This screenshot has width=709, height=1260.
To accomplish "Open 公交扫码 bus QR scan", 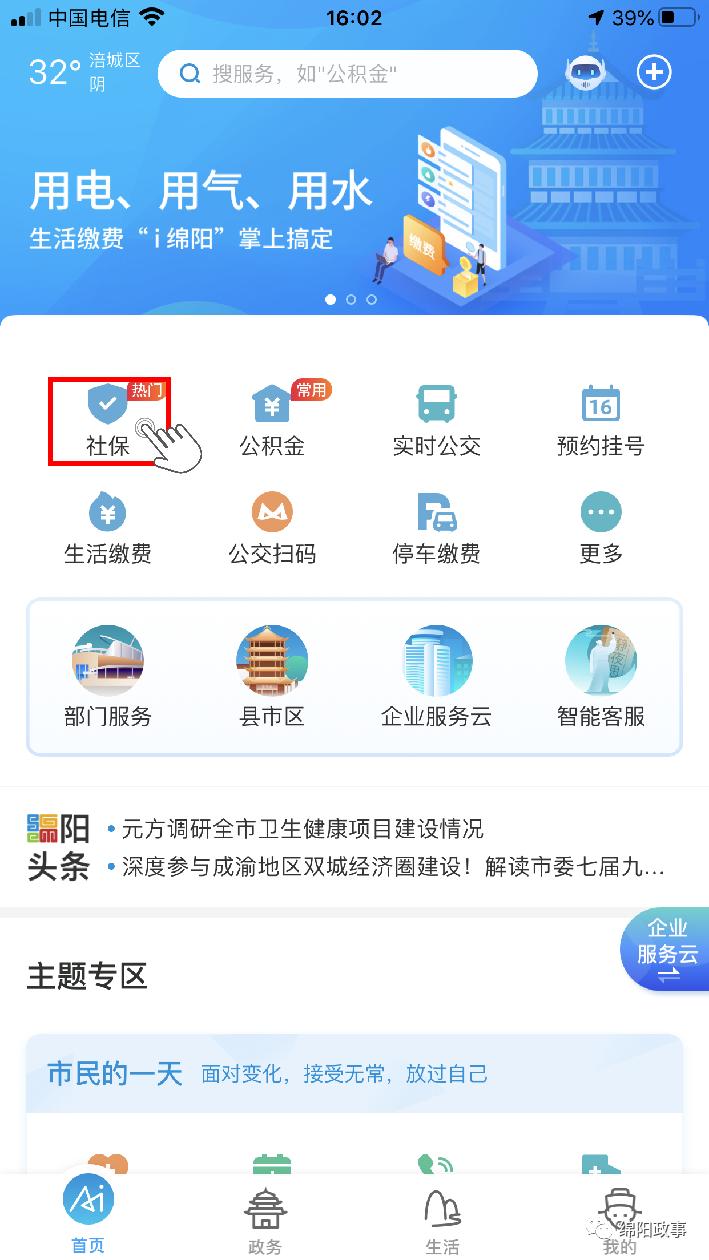I will [271, 529].
